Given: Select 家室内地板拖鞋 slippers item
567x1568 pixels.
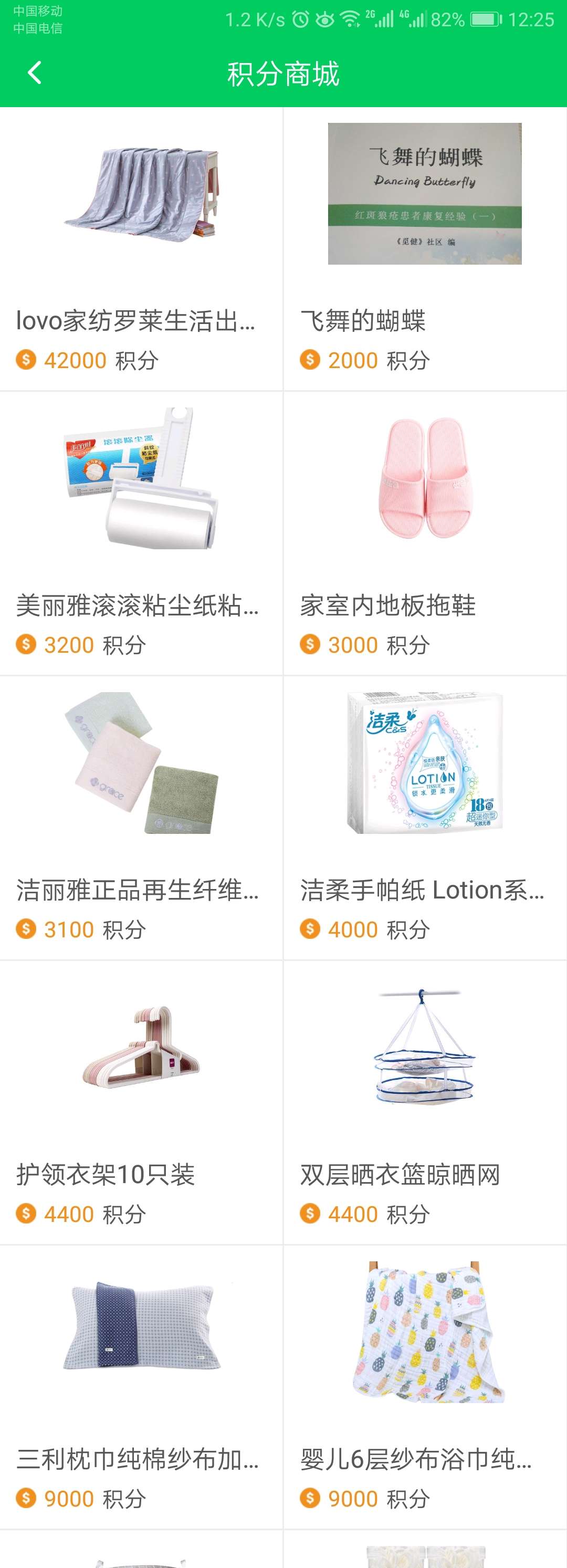Looking at the screenshot, I should pos(425,534).
